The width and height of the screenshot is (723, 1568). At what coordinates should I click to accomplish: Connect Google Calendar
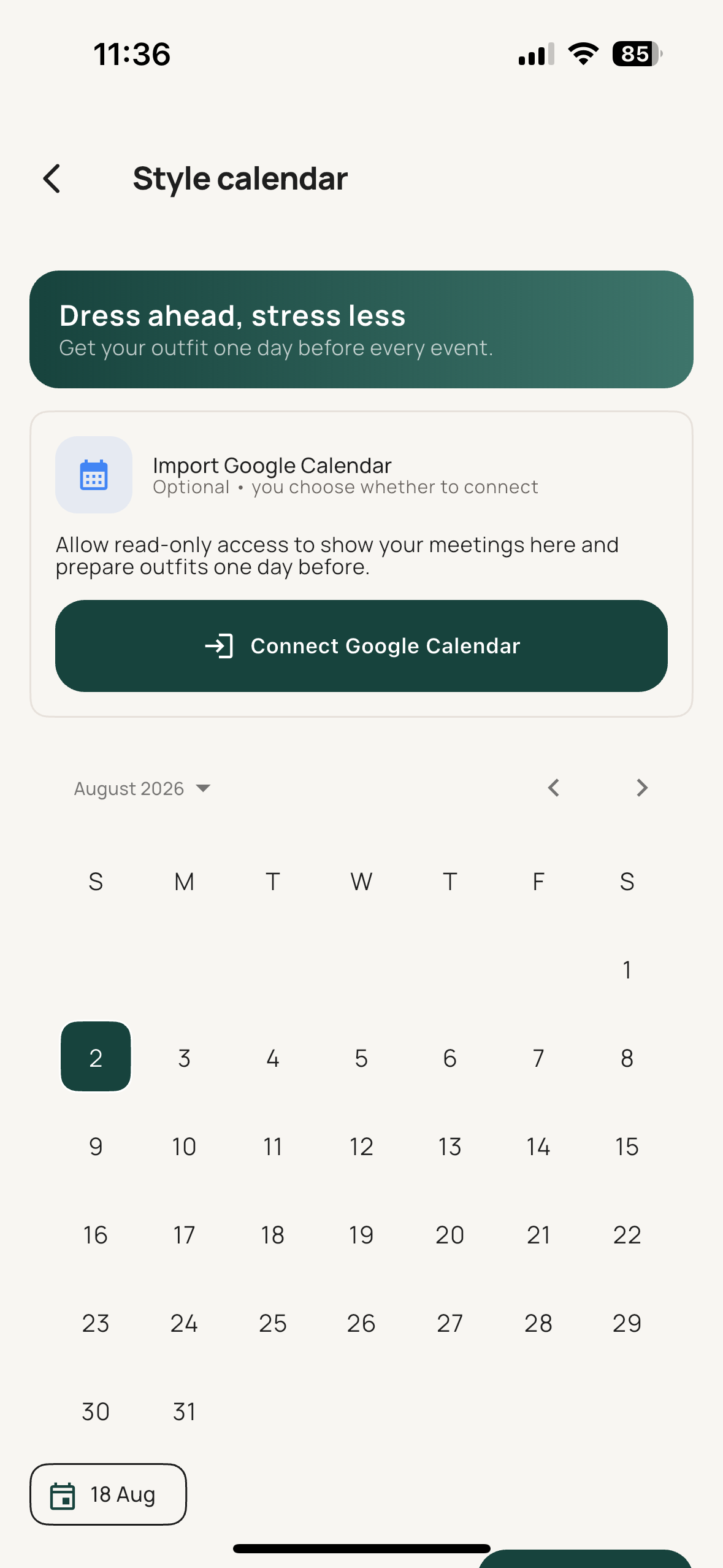click(361, 646)
